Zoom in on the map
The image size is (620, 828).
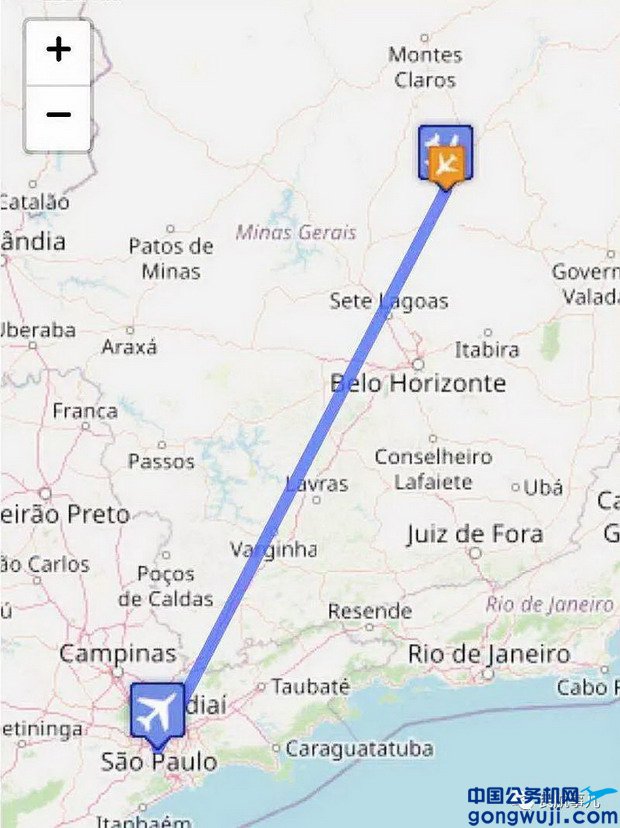click(58, 50)
